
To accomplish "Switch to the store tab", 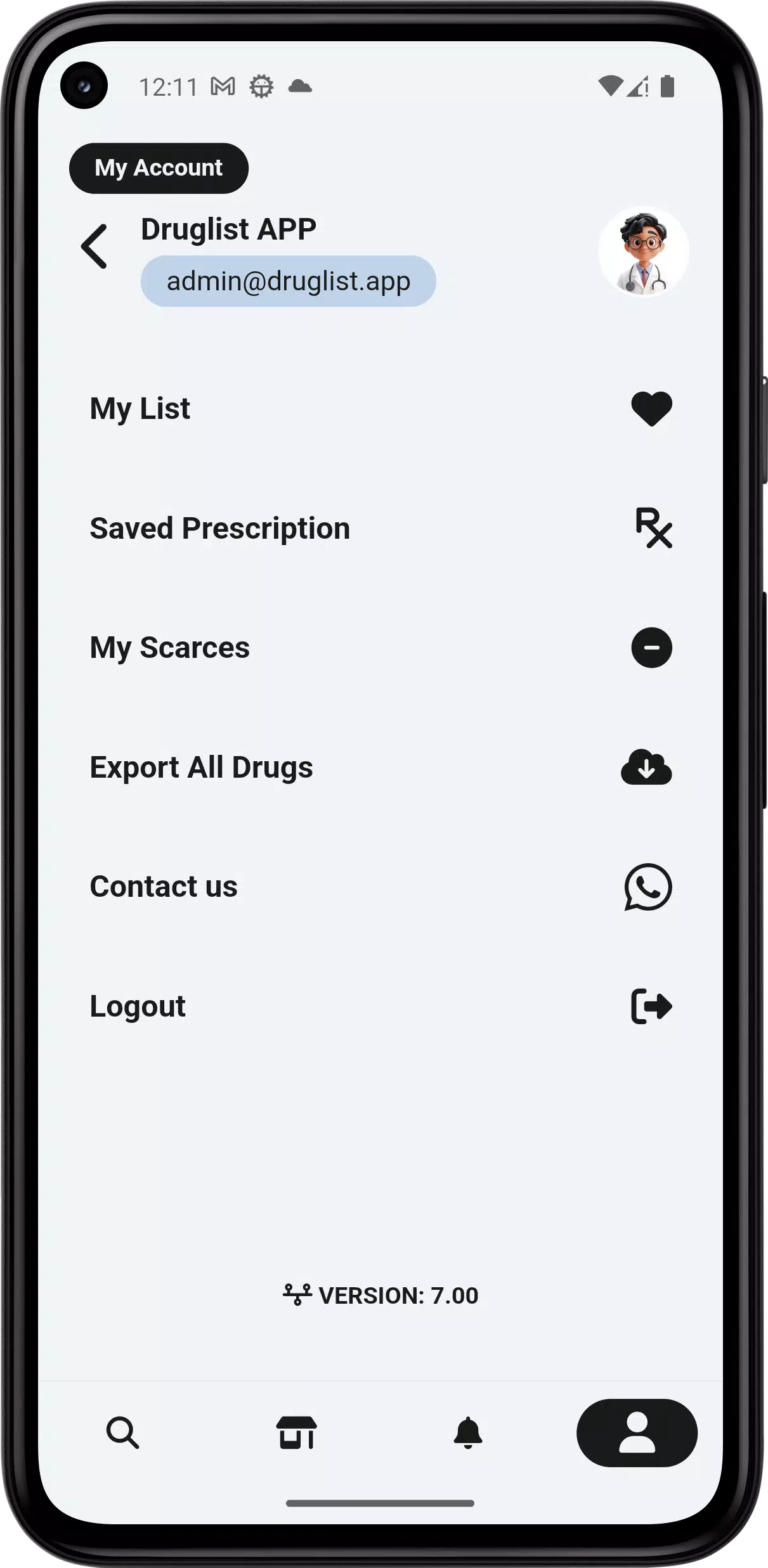I will [x=296, y=1432].
